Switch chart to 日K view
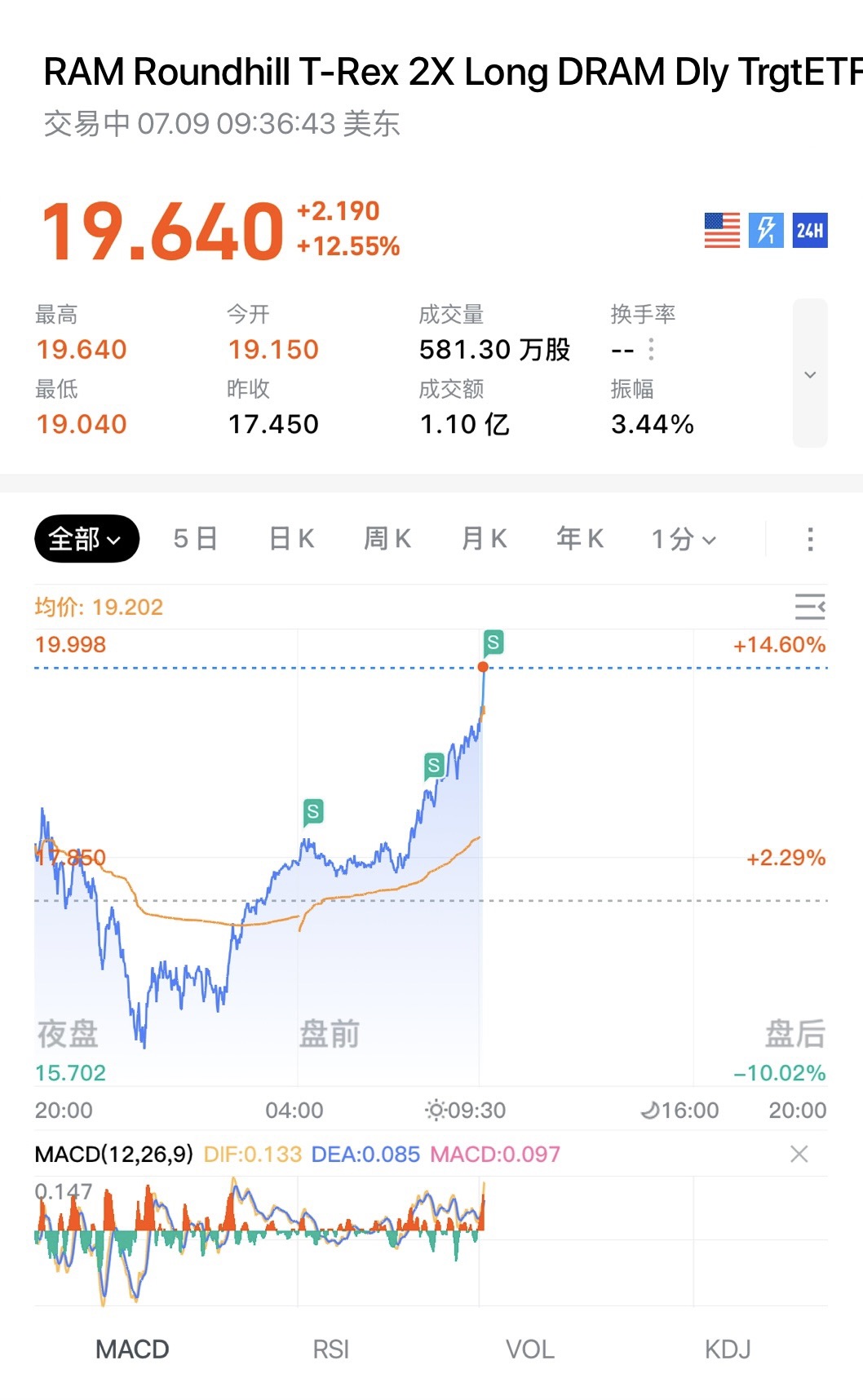 pos(291,538)
